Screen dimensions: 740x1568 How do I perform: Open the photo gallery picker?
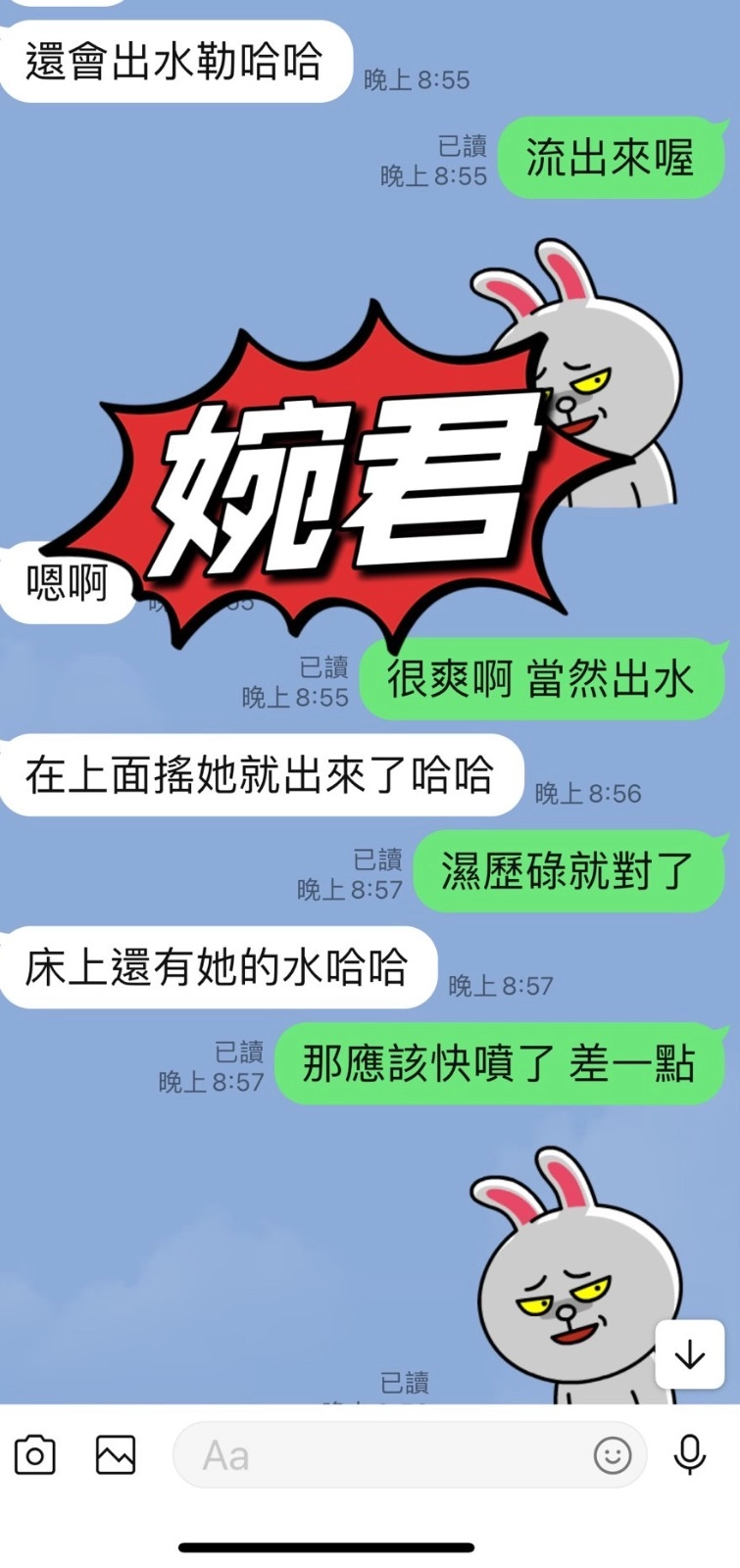pos(116,1455)
